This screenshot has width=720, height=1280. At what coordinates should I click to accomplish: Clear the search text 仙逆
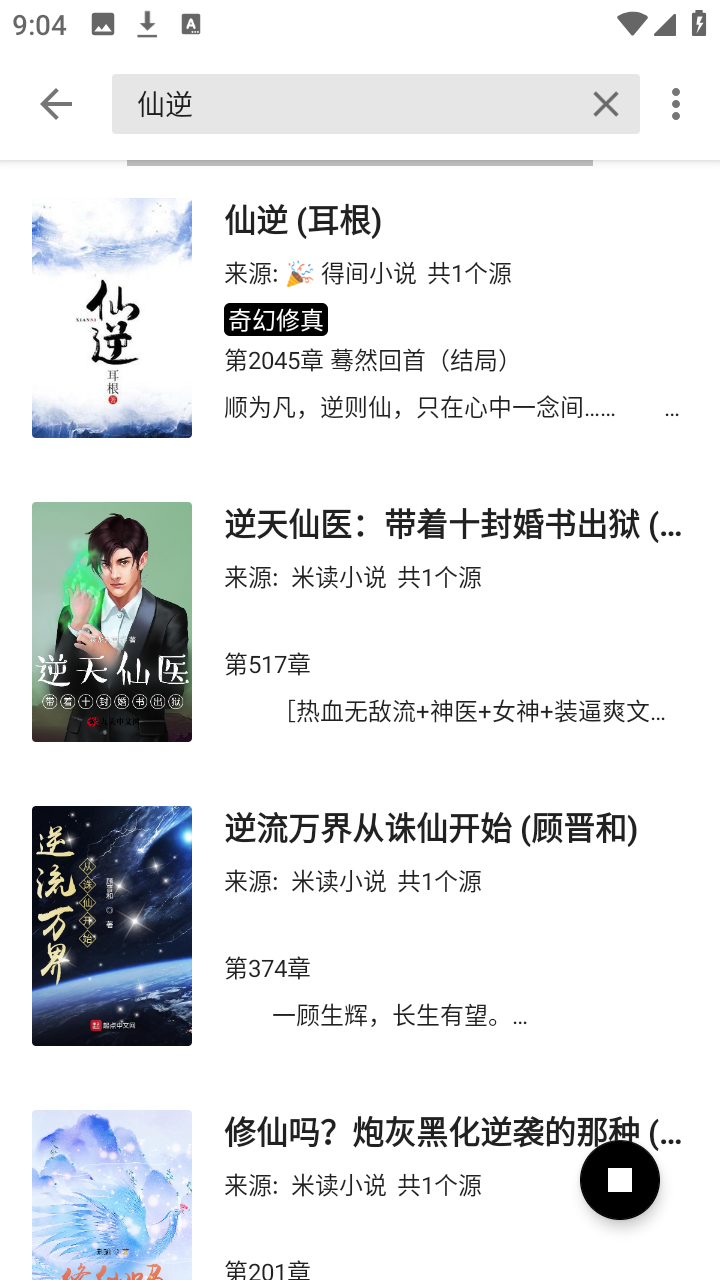[x=605, y=104]
